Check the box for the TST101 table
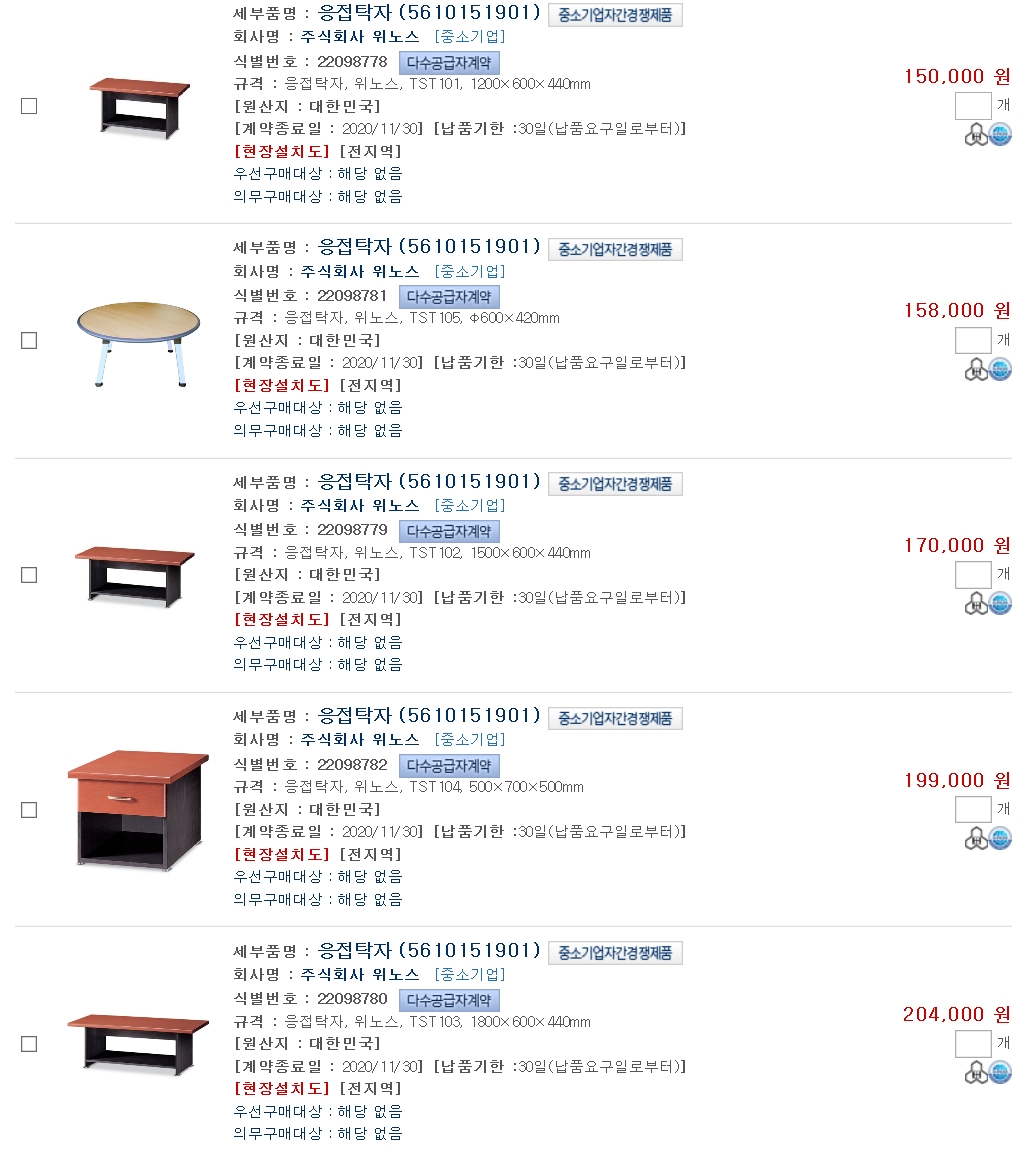This screenshot has width=1026, height=1156. point(29,106)
